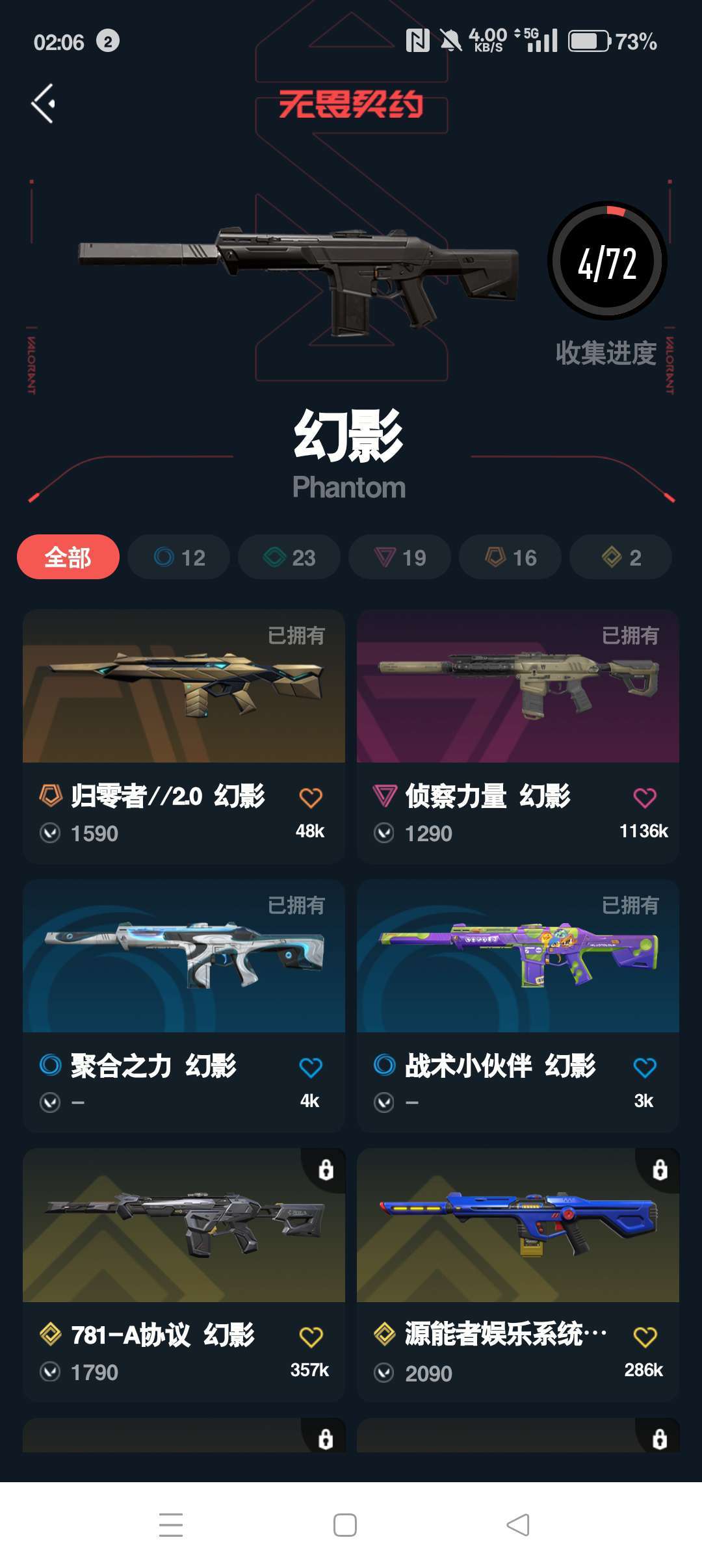Select the rarity filter showing 23
The width and height of the screenshot is (702, 1568).
pyautogui.click(x=289, y=557)
